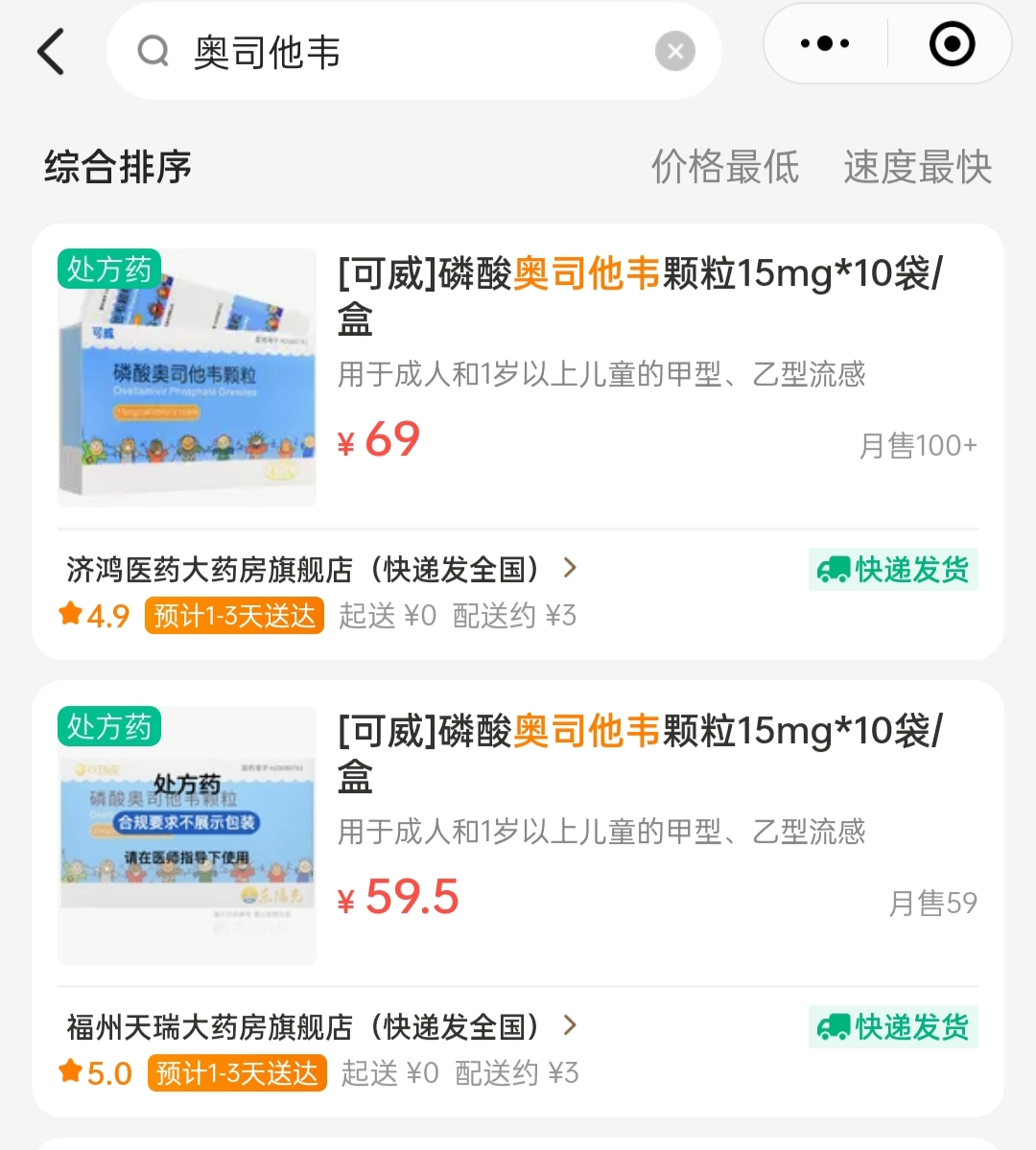
Task: Sort results by 速度最快
Action: (917, 167)
